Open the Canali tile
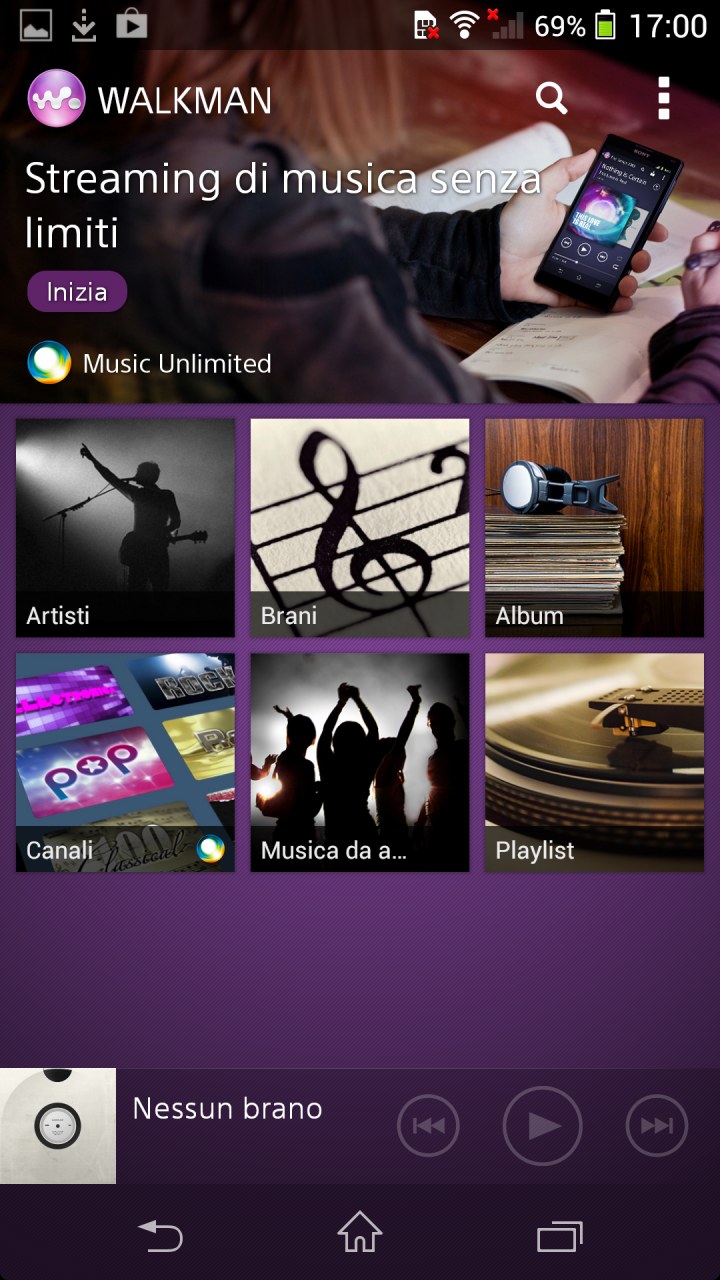Image resolution: width=720 pixels, height=1280 pixels. click(x=125, y=762)
